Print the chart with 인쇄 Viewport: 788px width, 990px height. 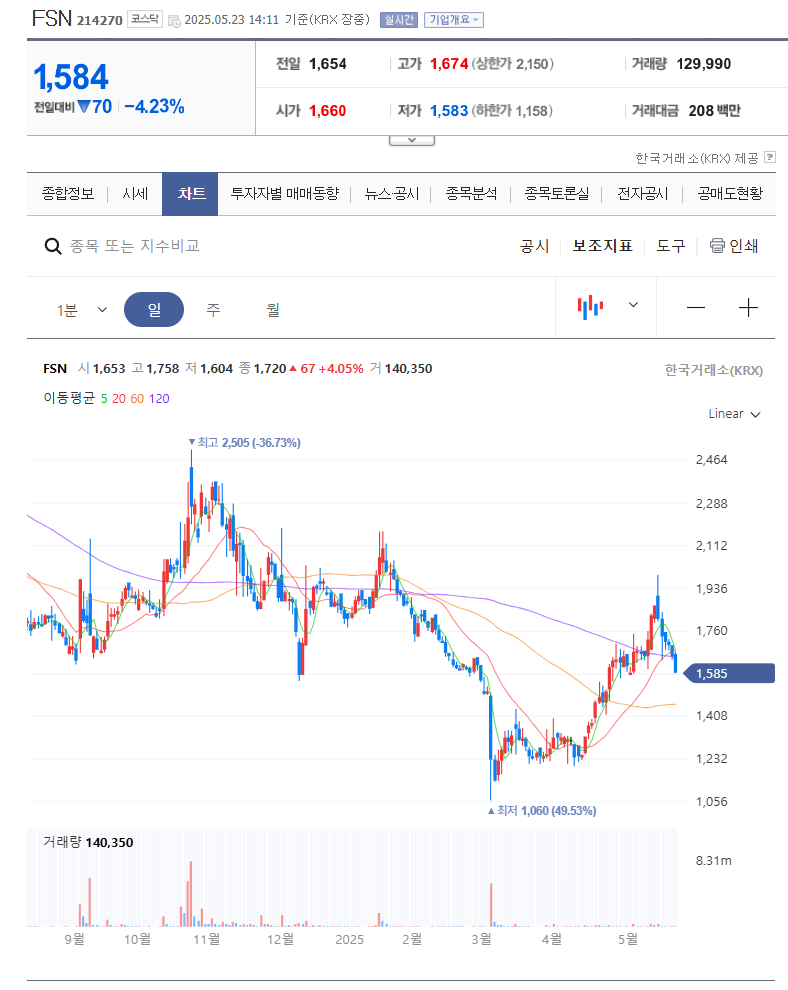click(x=734, y=246)
